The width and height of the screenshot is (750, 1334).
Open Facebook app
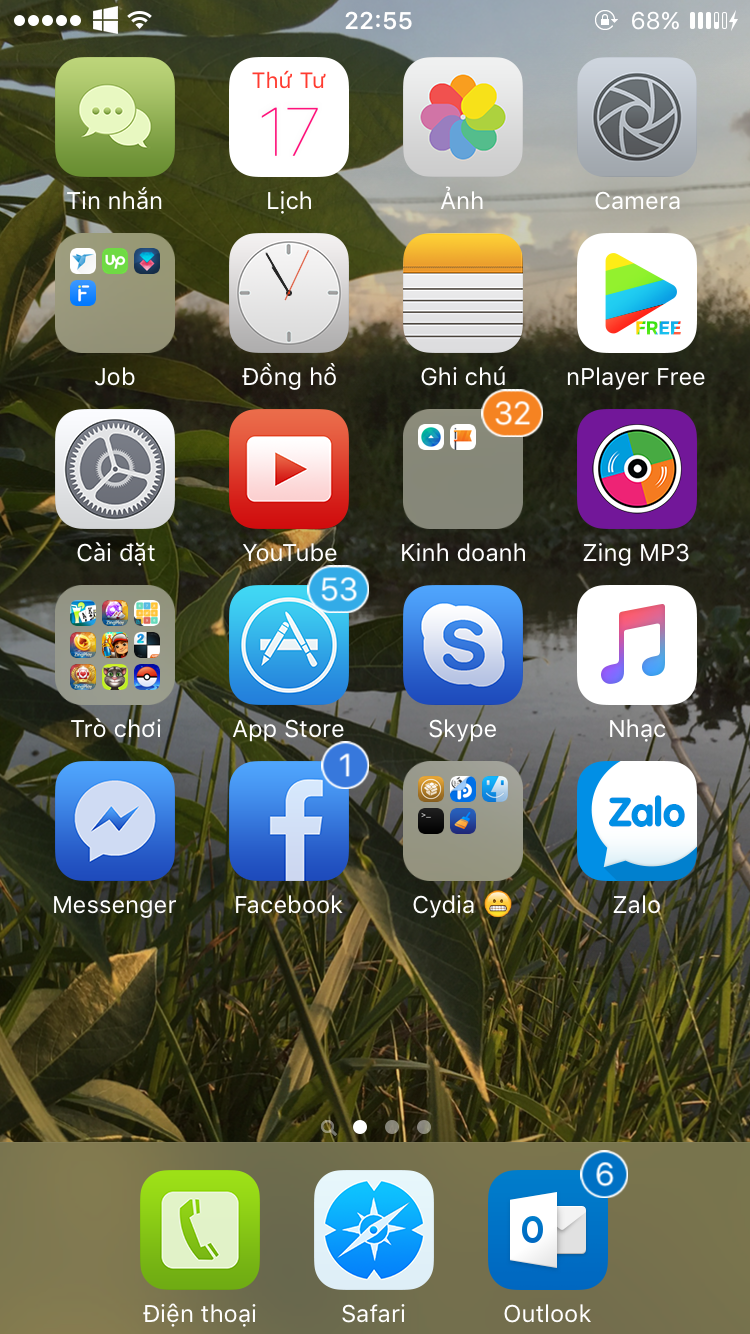pyautogui.click(x=289, y=821)
